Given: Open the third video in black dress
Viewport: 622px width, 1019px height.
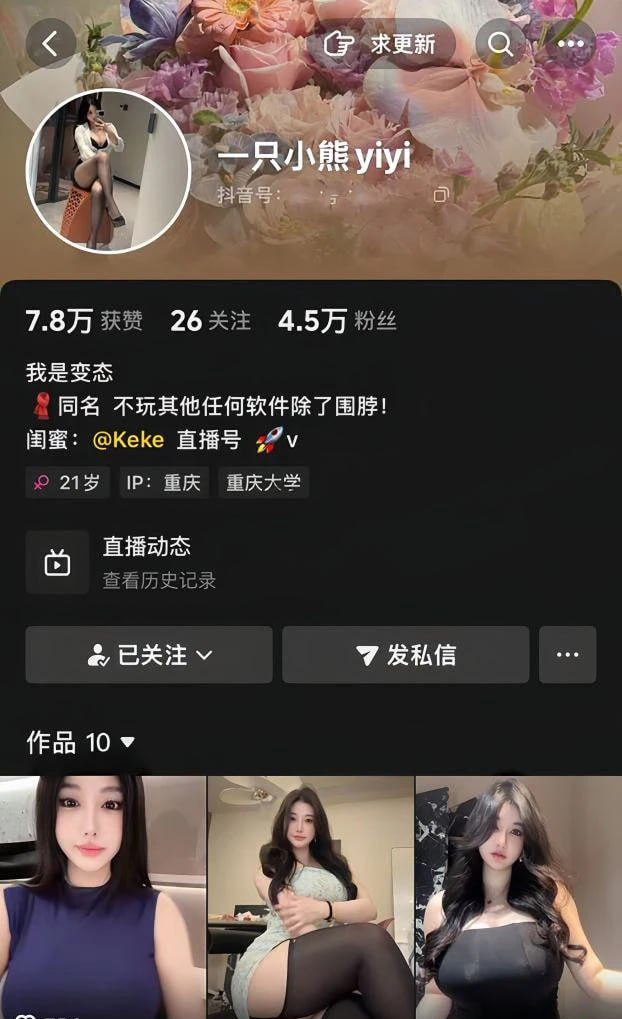Looking at the screenshot, I should pos(519,897).
